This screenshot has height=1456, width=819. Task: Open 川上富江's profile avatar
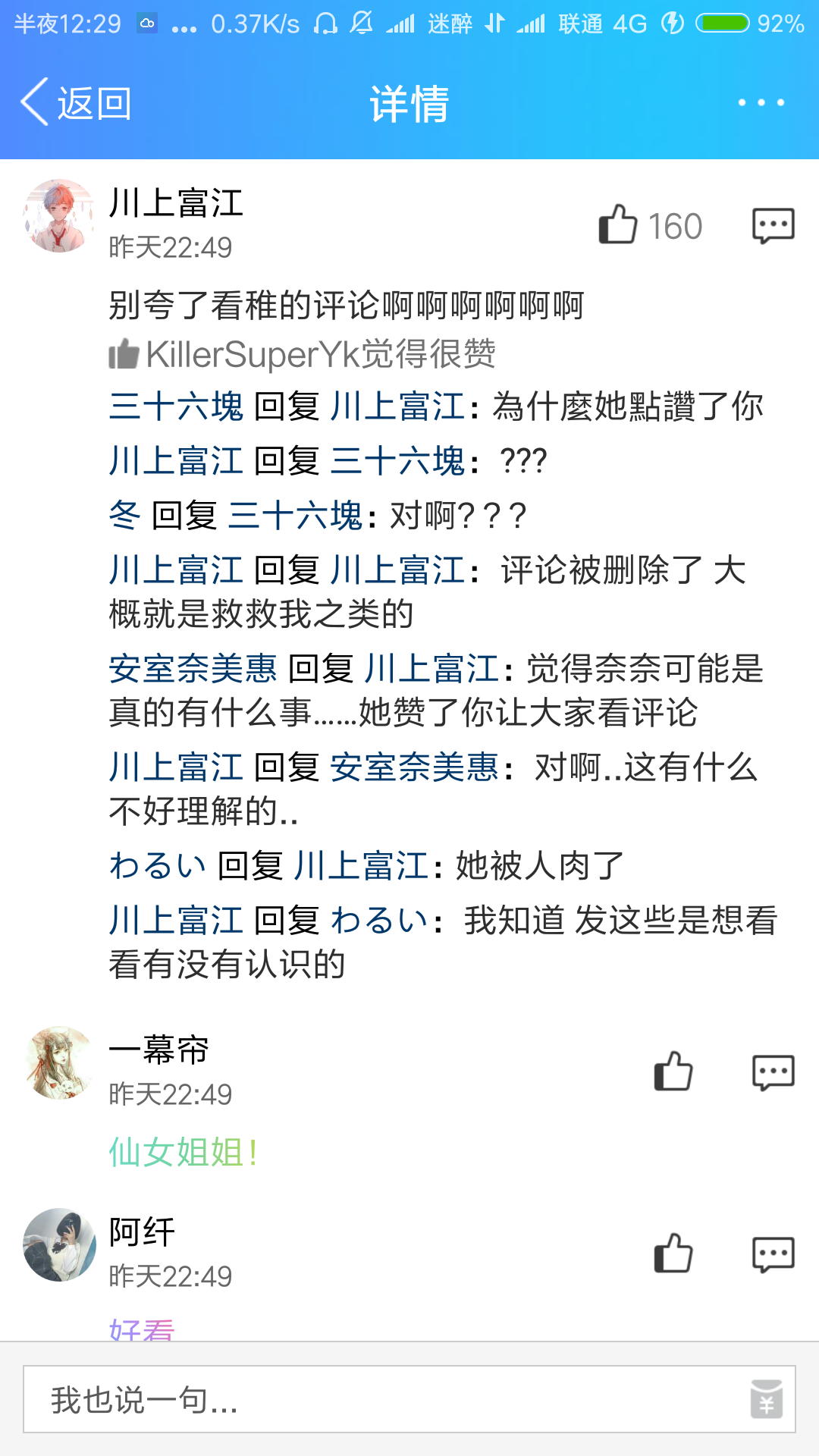(59, 216)
